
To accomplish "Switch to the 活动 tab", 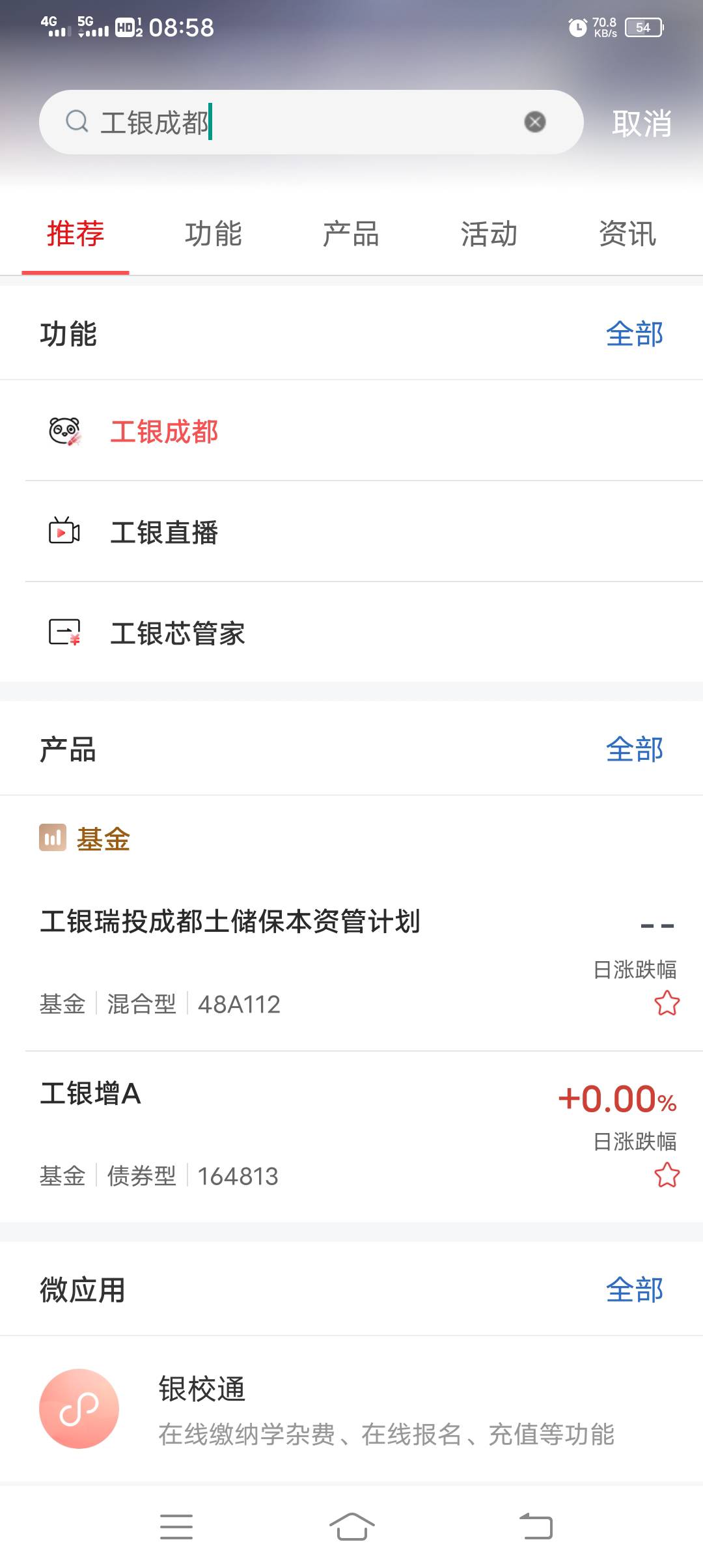I will [489, 234].
